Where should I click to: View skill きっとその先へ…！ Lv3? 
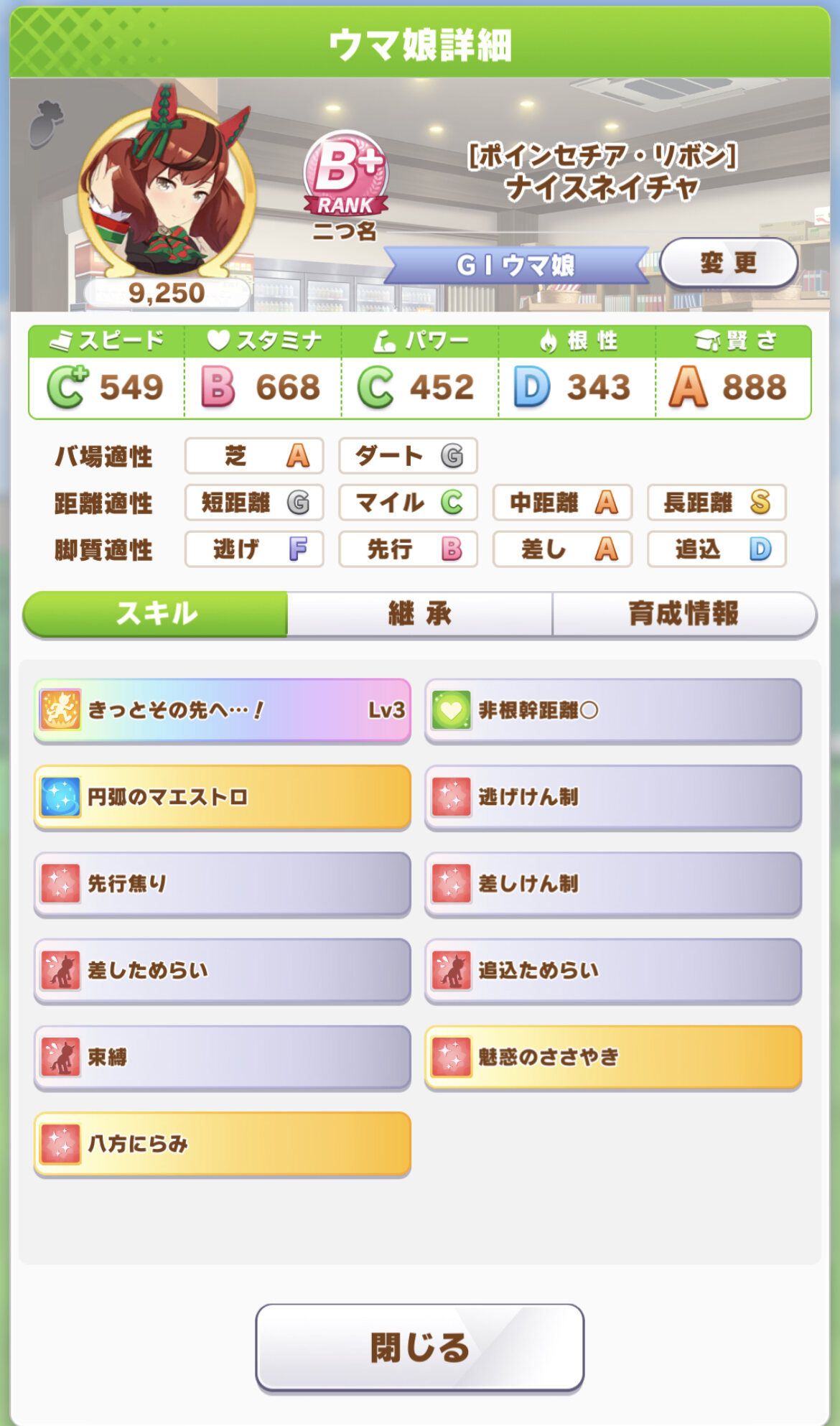click(223, 710)
